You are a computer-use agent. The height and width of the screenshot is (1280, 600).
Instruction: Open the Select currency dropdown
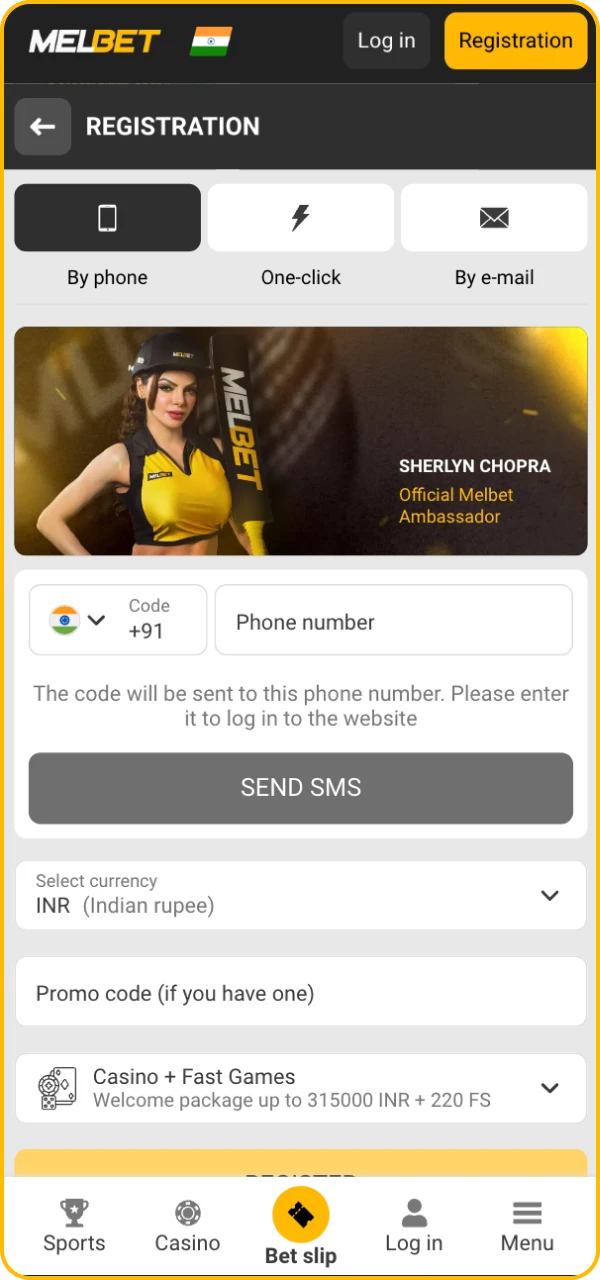coord(300,895)
